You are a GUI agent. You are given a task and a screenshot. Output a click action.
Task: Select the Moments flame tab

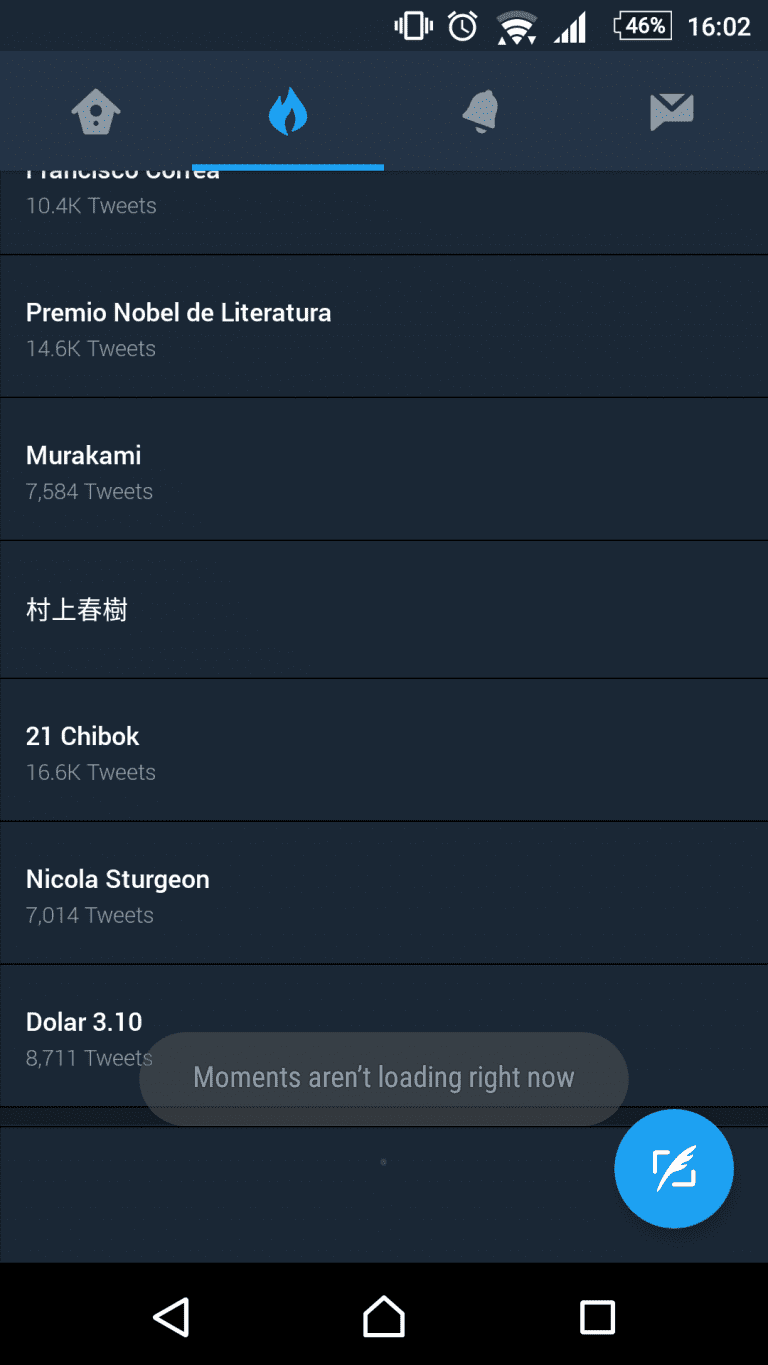pos(288,111)
